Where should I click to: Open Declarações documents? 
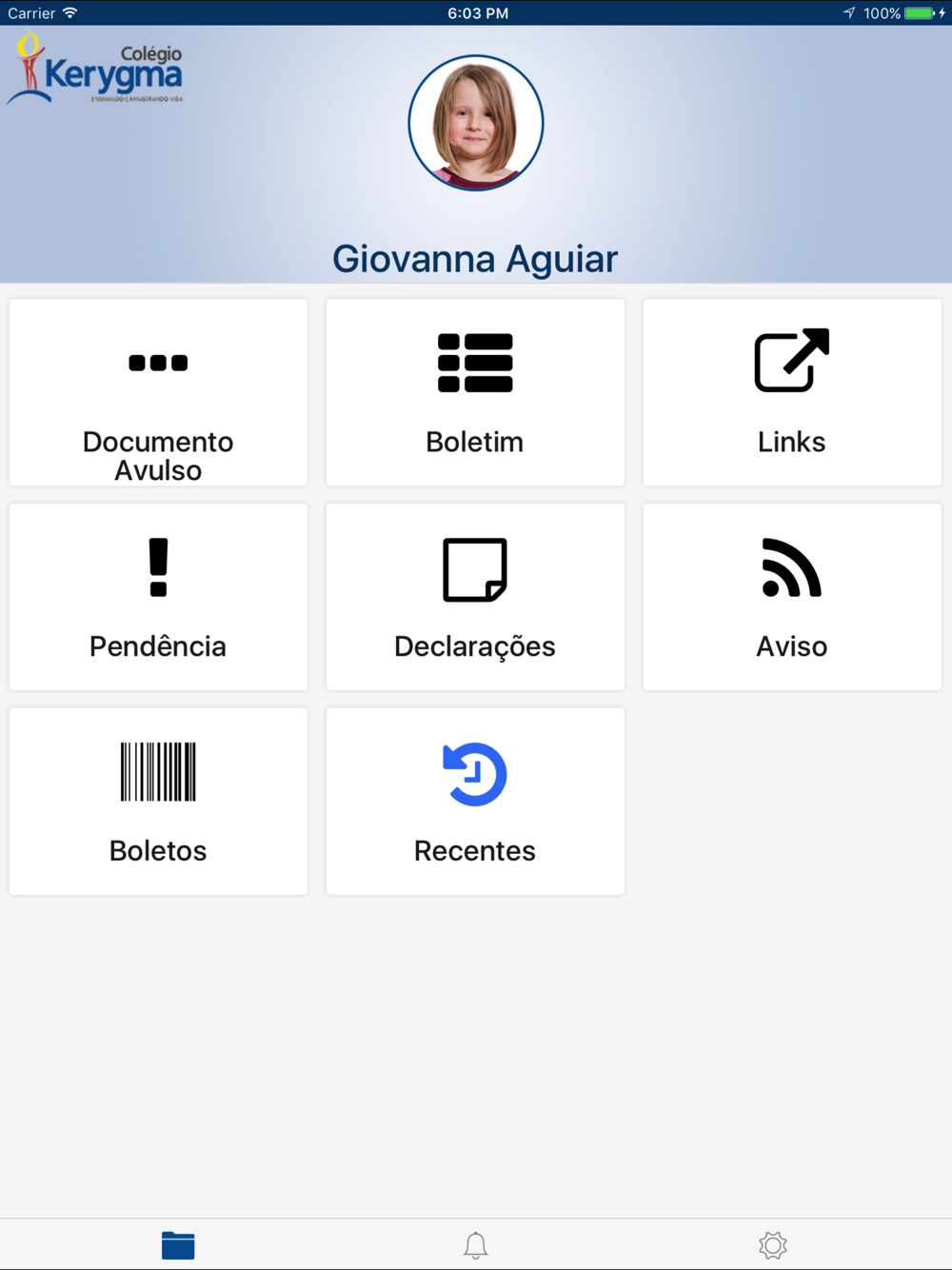tap(475, 597)
